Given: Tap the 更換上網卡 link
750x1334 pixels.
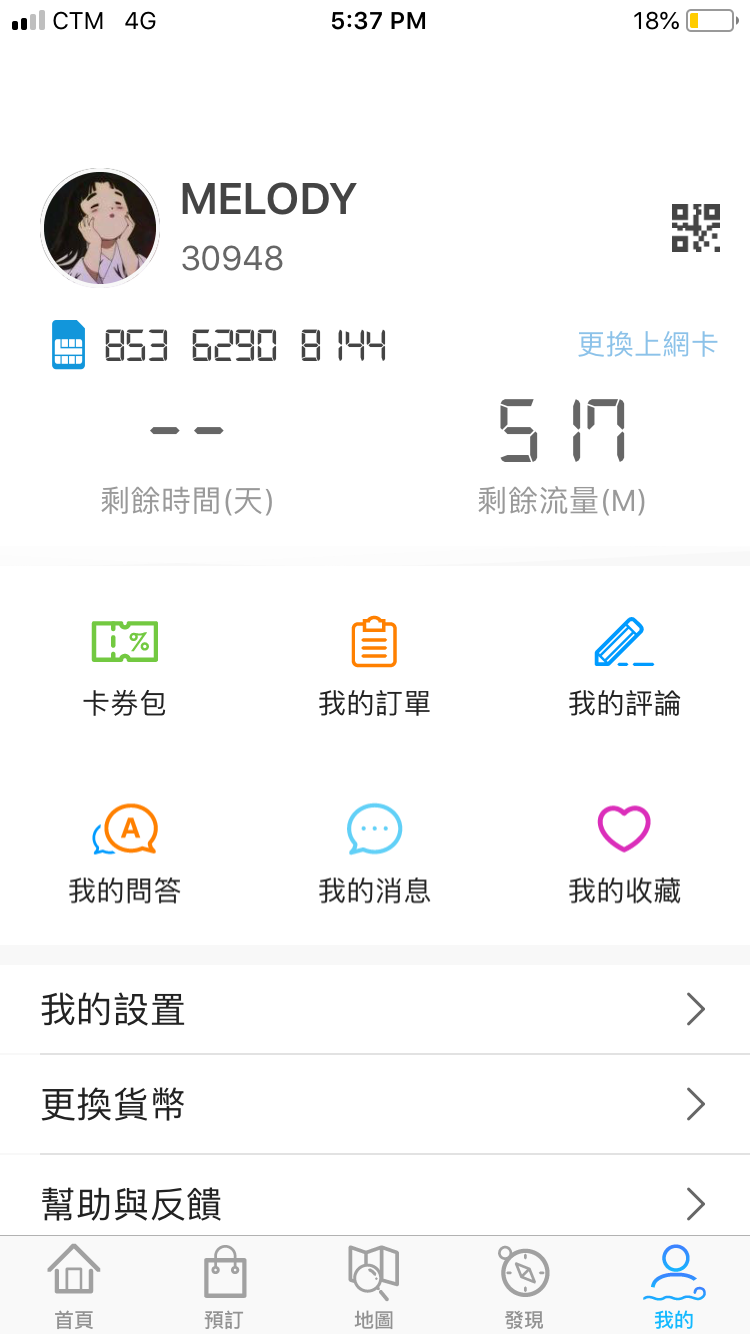Looking at the screenshot, I should click(x=646, y=344).
